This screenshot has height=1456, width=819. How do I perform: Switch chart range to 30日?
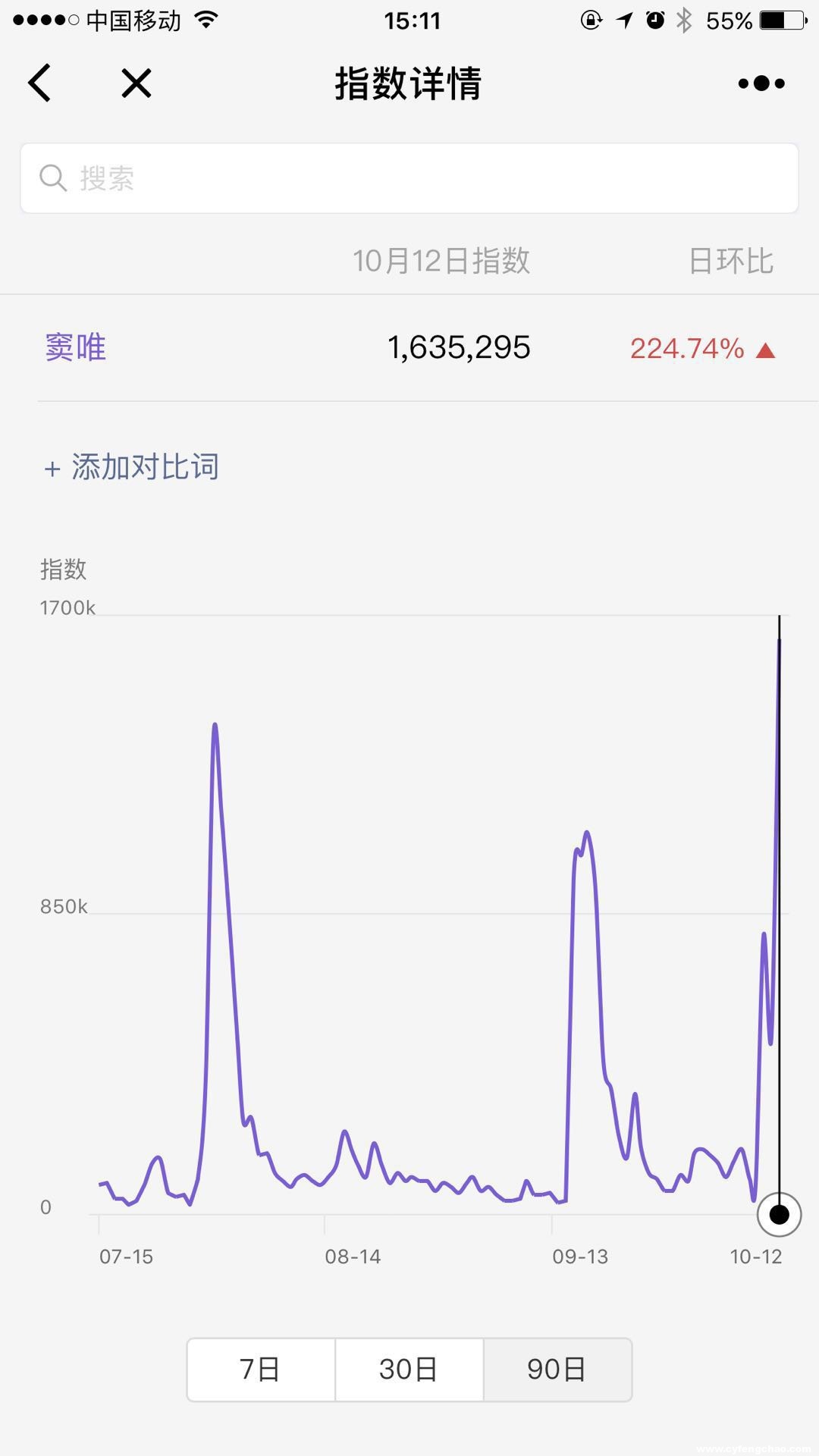409,1370
